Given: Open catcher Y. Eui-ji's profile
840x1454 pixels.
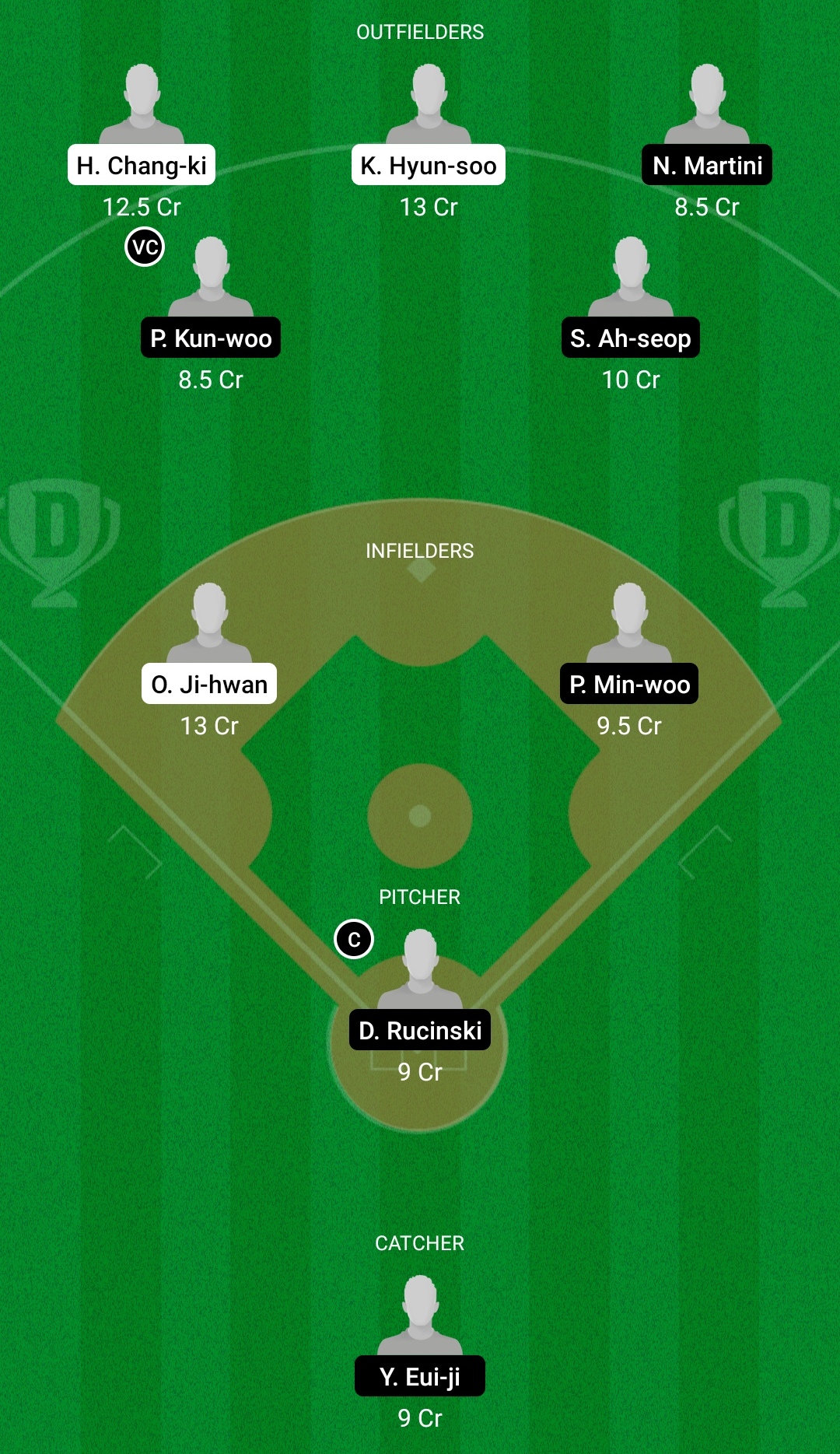Looking at the screenshot, I should [x=420, y=1375].
